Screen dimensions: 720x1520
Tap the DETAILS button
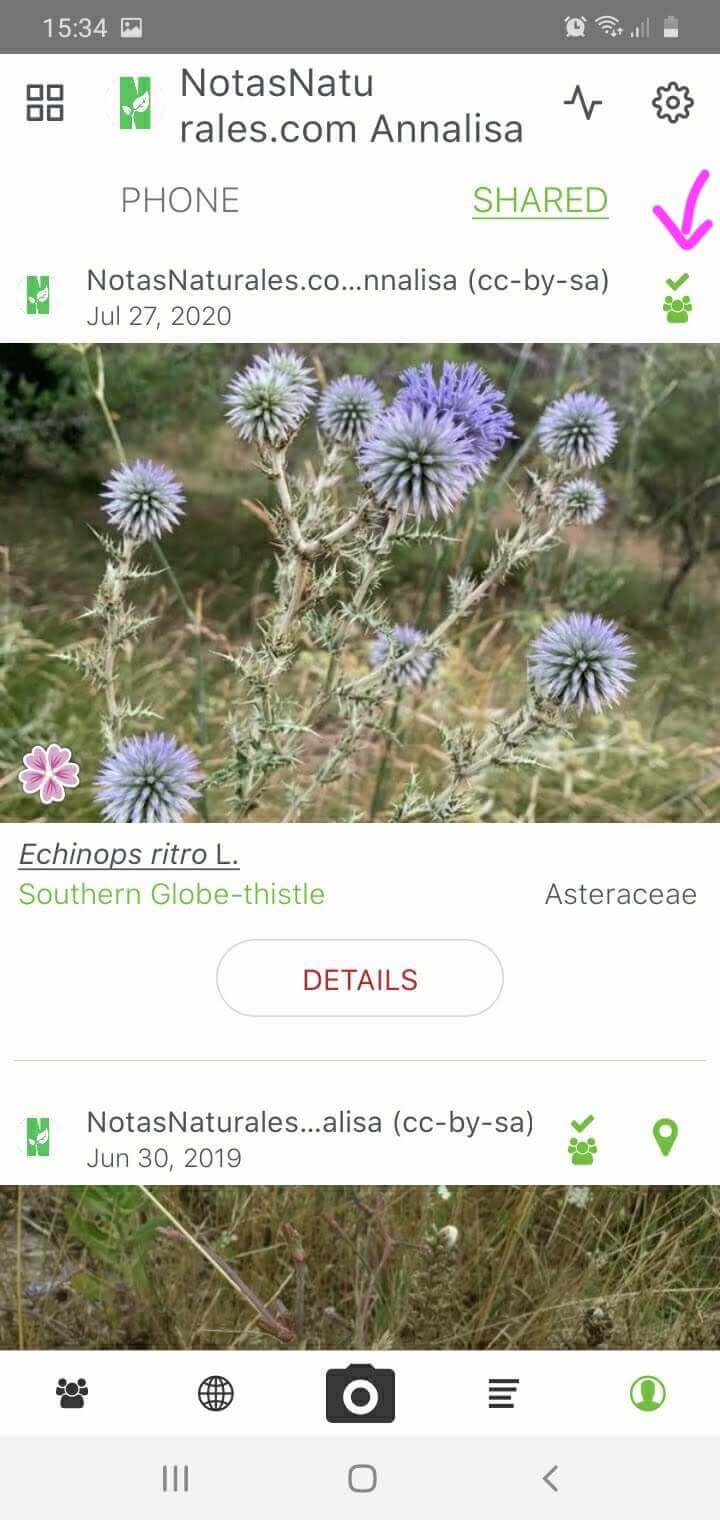tap(359, 978)
